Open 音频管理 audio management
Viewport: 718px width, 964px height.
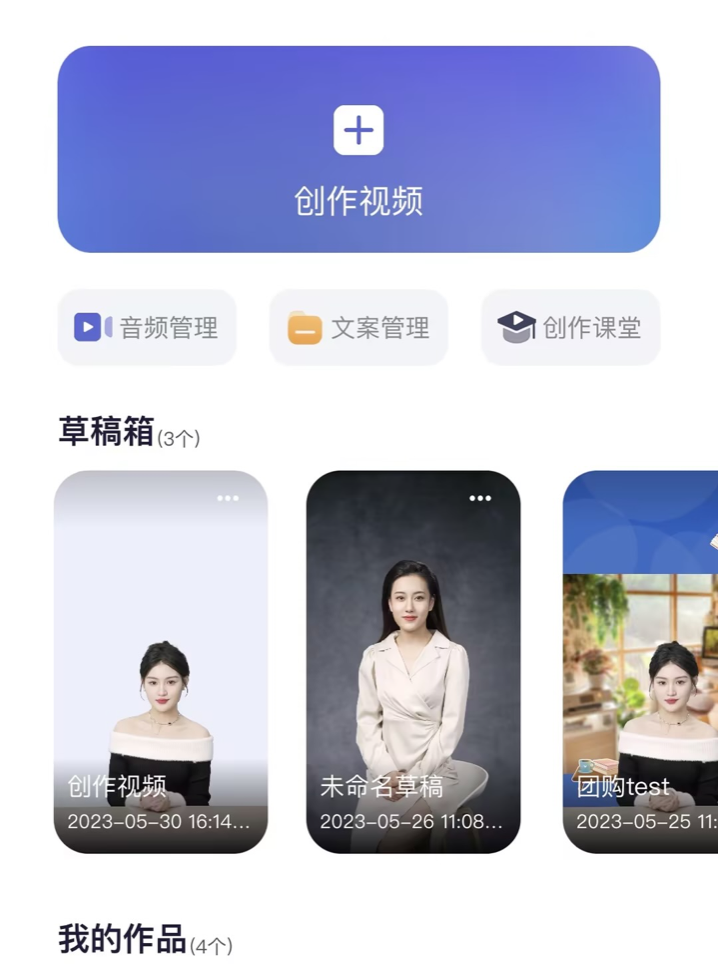coord(147,327)
